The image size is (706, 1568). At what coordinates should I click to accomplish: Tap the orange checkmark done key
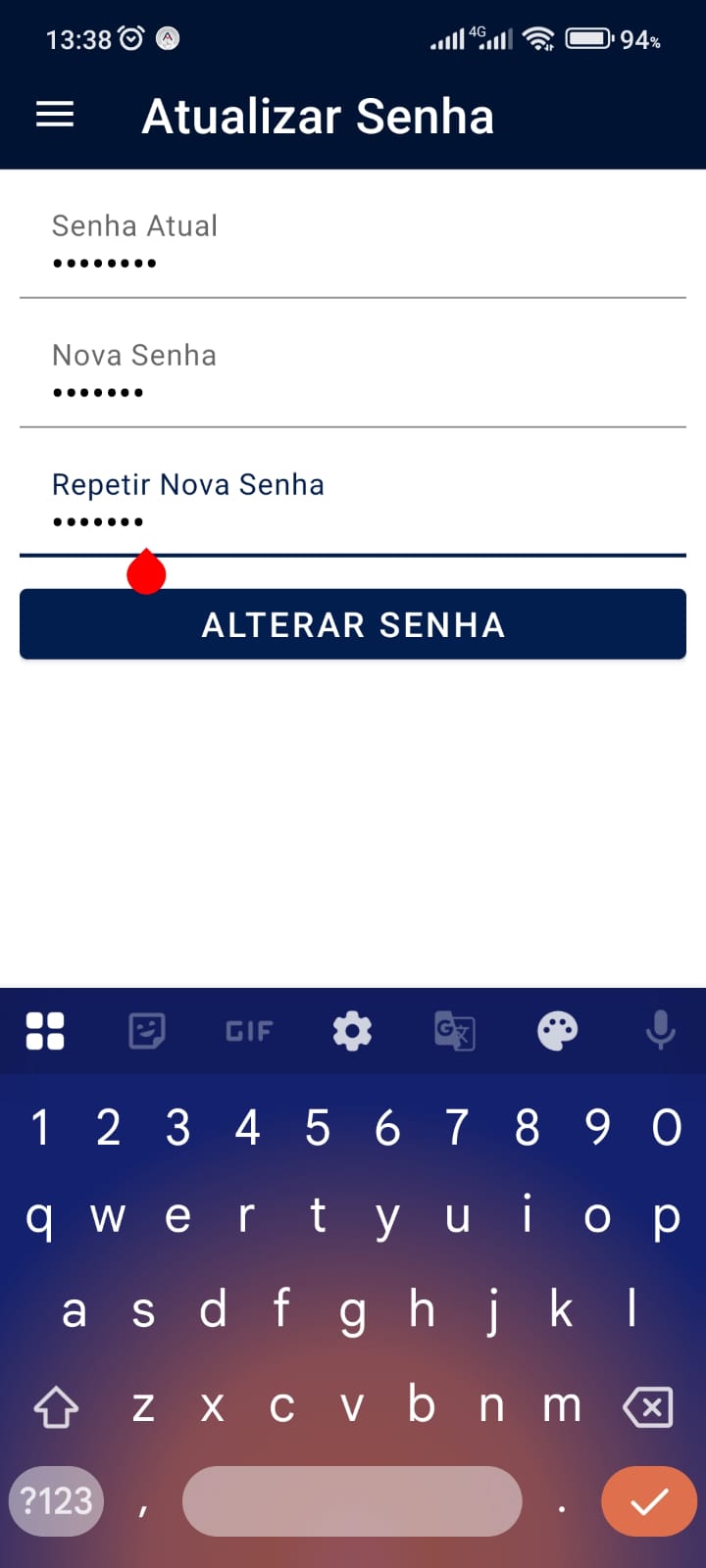pos(648,1500)
